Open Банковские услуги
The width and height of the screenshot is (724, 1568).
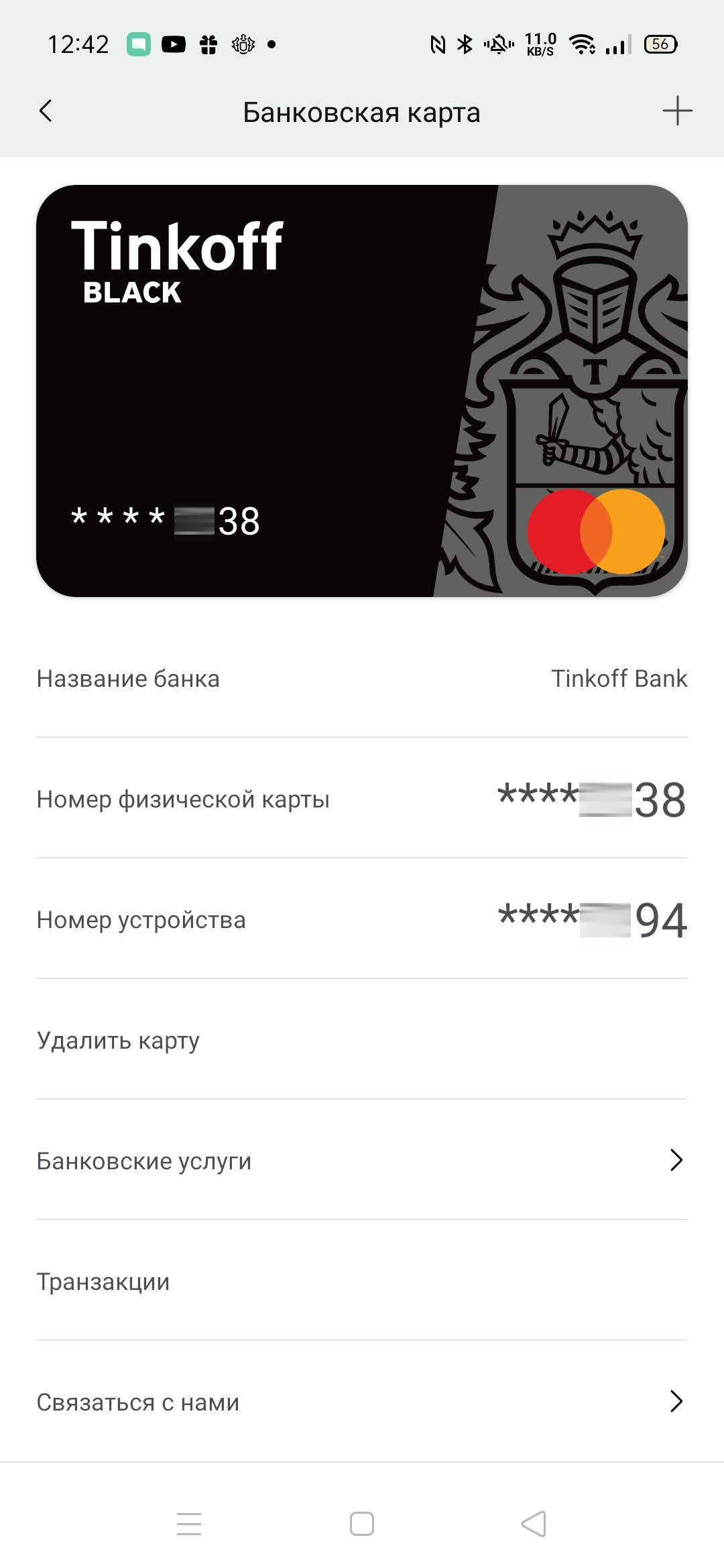coord(362,1161)
